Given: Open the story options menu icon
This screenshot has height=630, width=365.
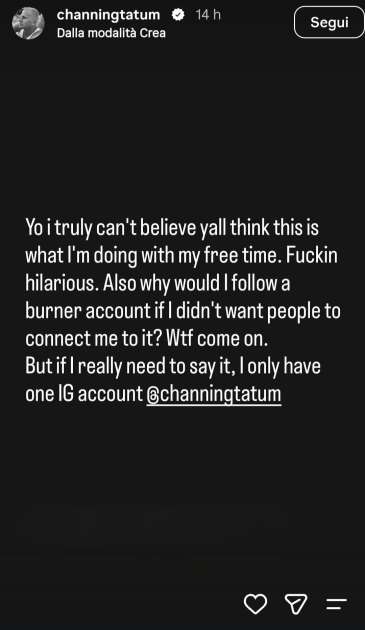Looking at the screenshot, I should pos(336,603).
